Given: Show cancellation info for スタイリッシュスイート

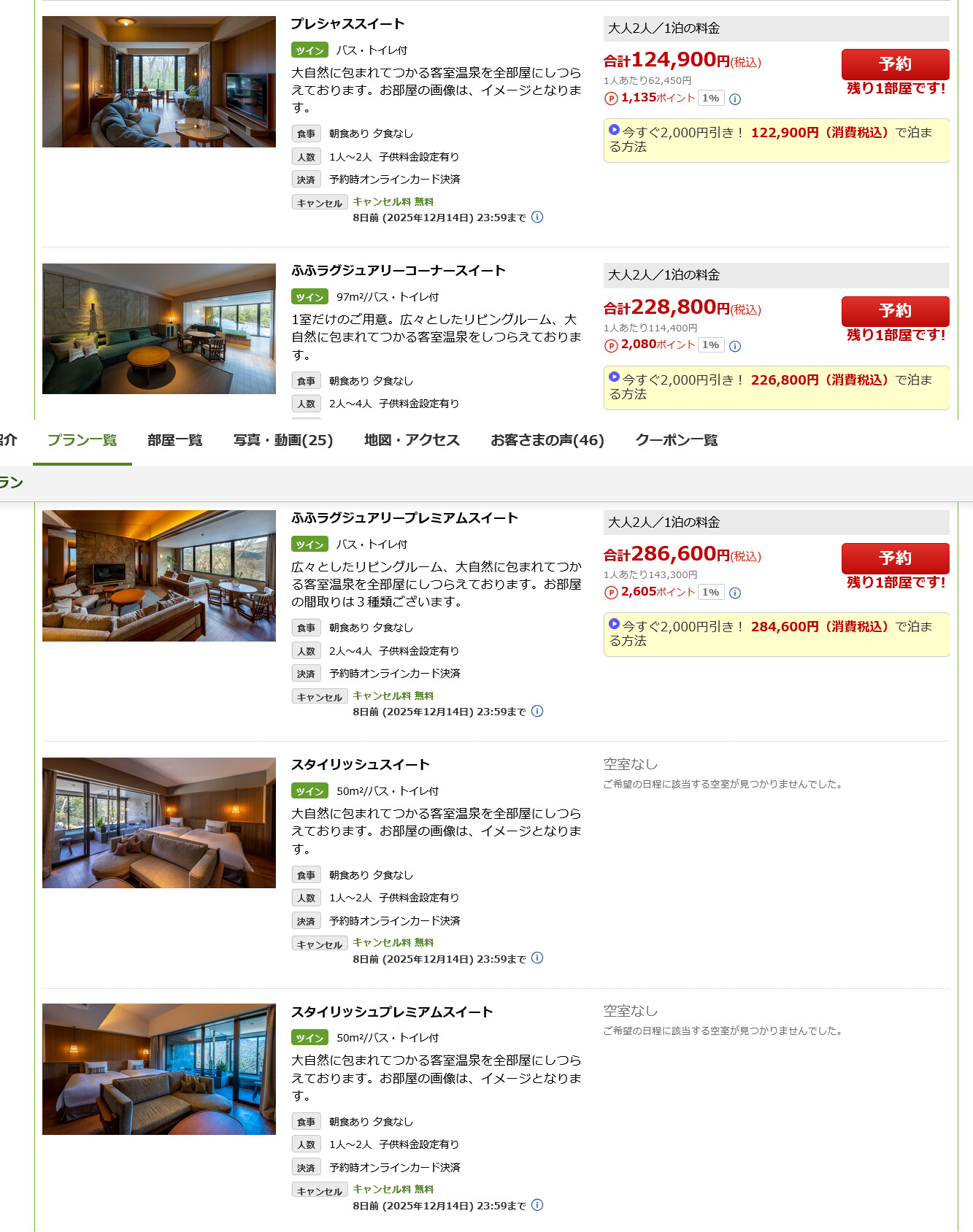Looking at the screenshot, I should coord(537,958).
